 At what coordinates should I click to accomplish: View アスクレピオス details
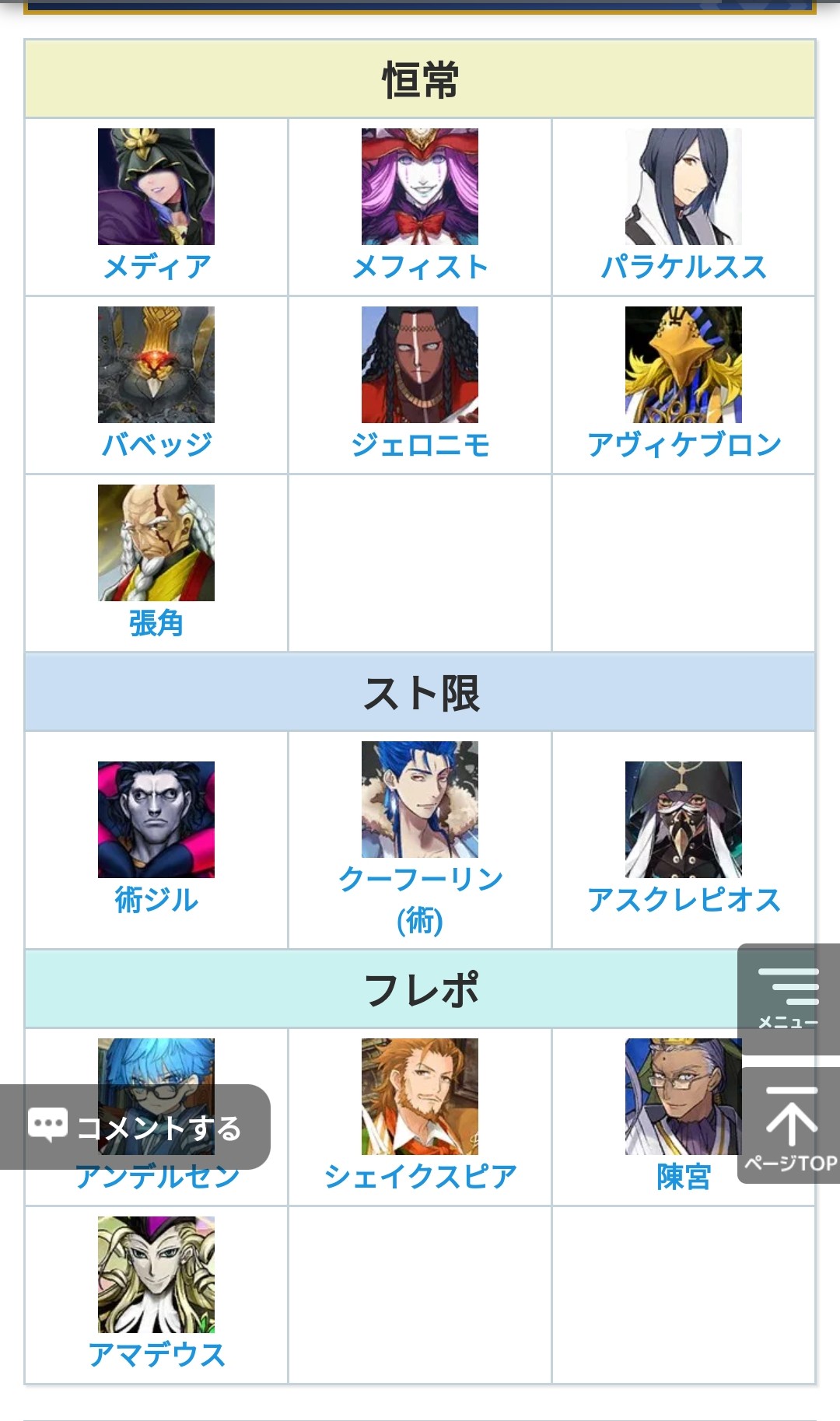pos(684,900)
